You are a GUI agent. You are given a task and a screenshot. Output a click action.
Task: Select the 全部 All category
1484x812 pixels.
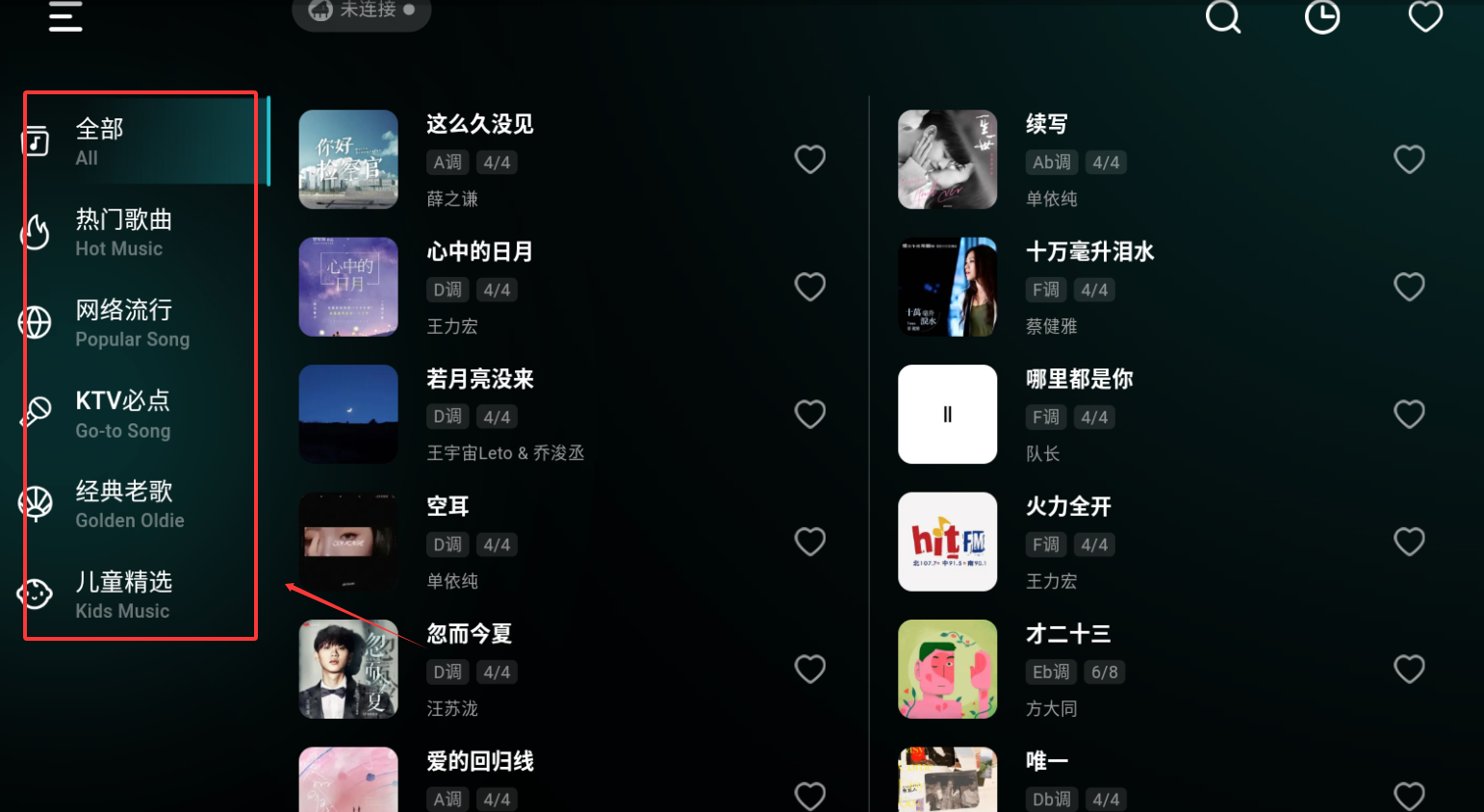[135, 141]
